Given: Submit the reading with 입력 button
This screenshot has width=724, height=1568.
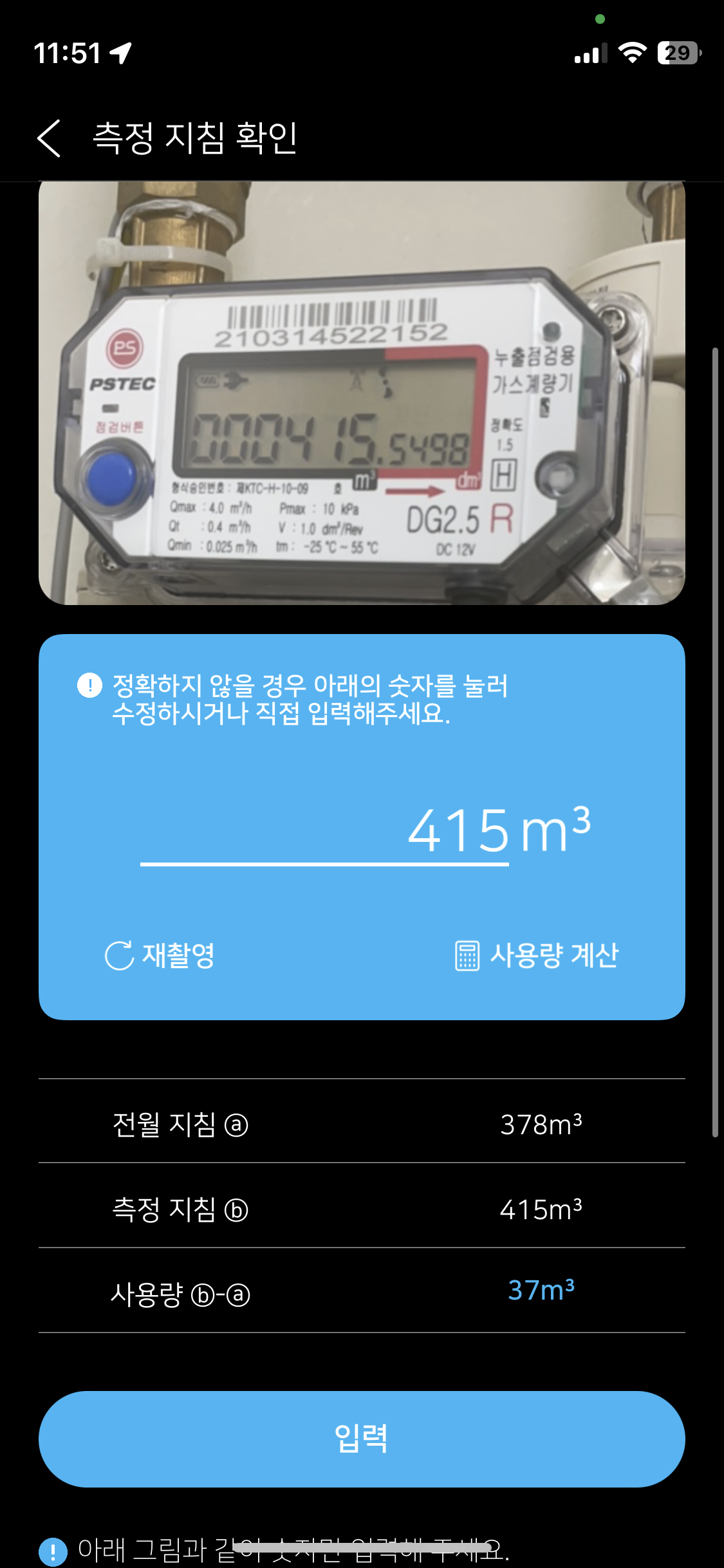Looking at the screenshot, I should (362, 1439).
